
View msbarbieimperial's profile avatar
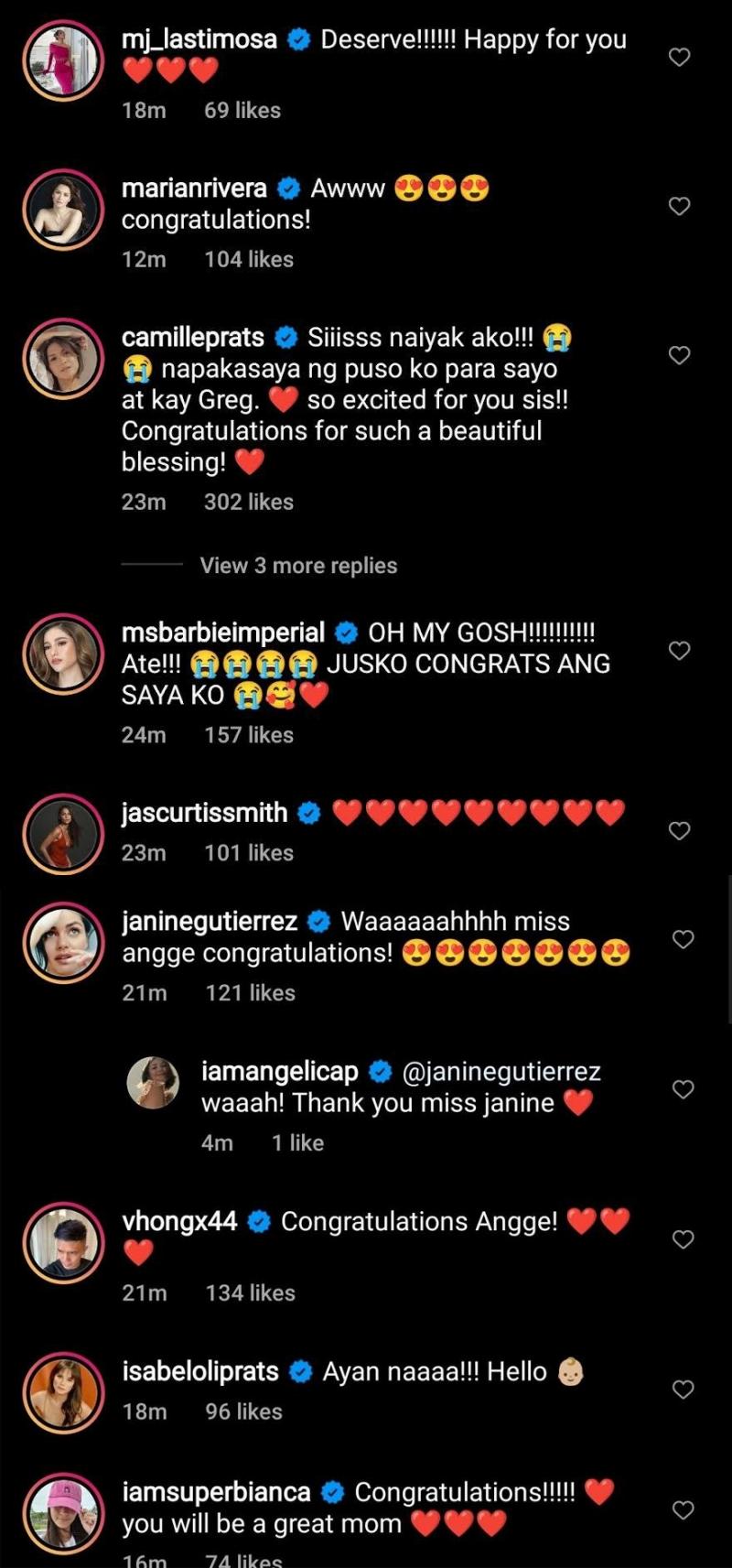[x=63, y=654]
